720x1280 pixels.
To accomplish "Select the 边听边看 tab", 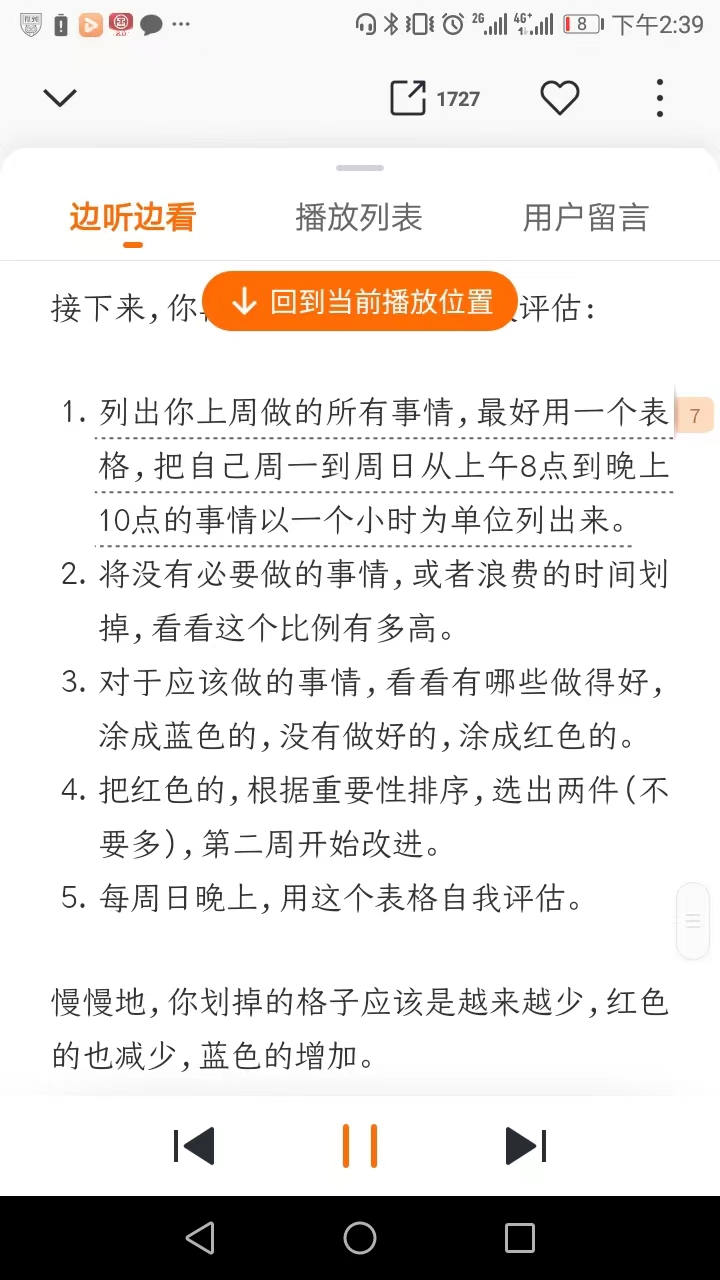I will 132,217.
